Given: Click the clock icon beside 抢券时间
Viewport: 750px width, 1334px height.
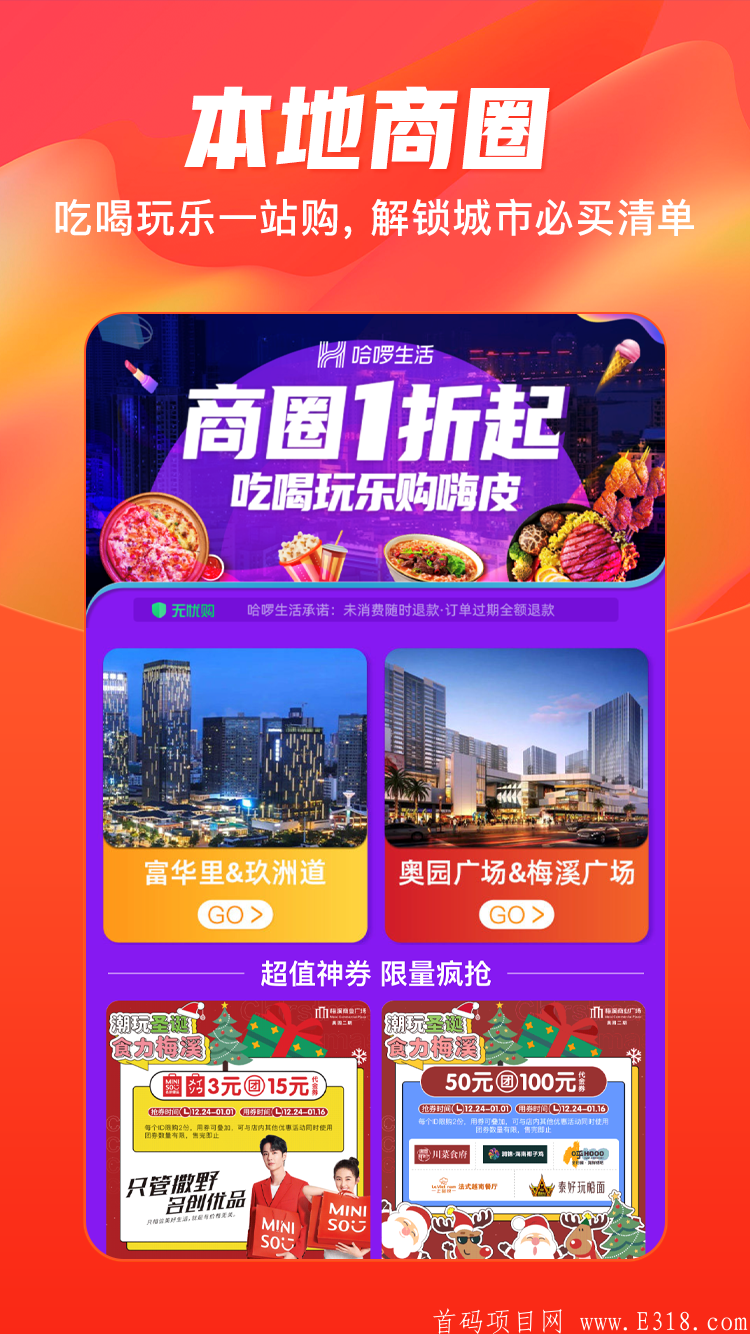Looking at the screenshot, I should (x=185, y=1110).
